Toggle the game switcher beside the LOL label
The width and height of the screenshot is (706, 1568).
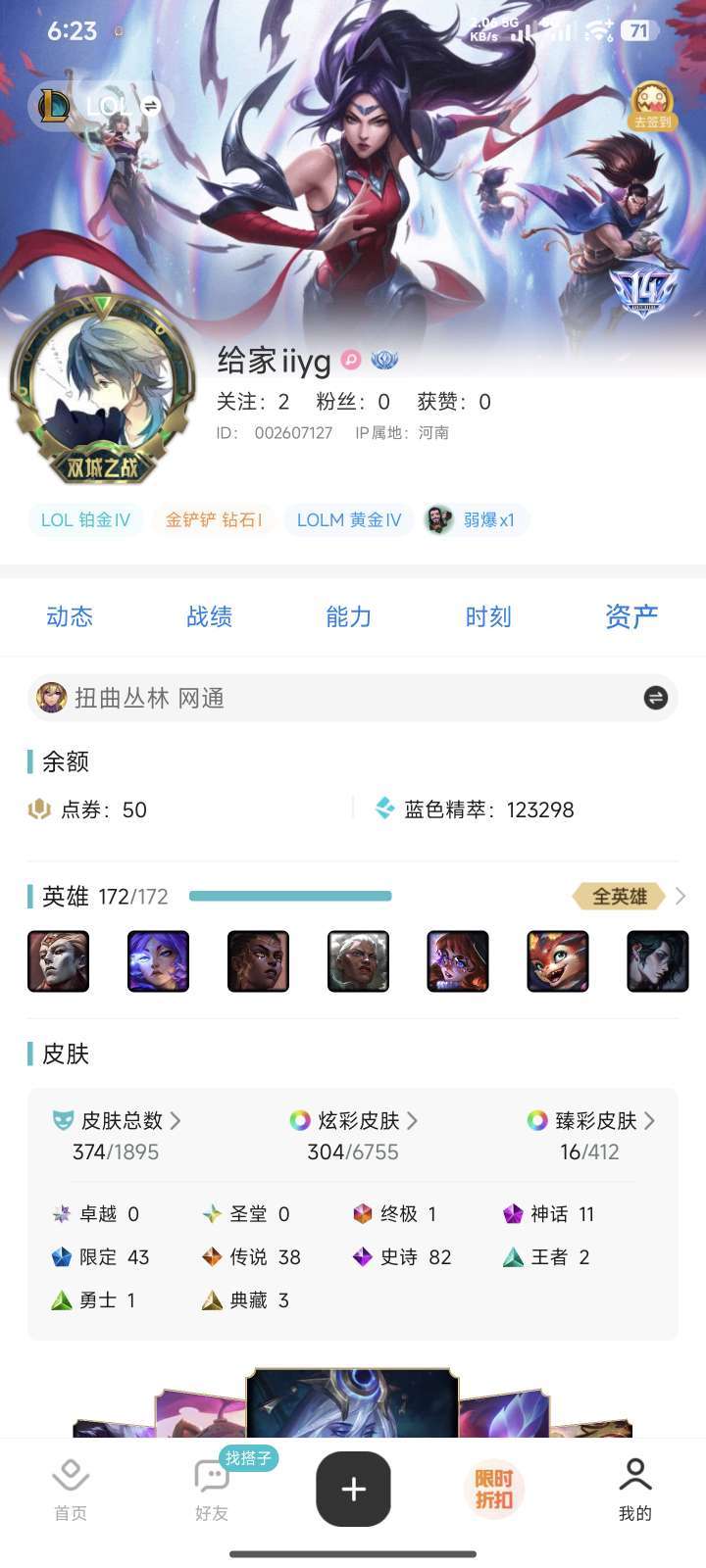149,106
